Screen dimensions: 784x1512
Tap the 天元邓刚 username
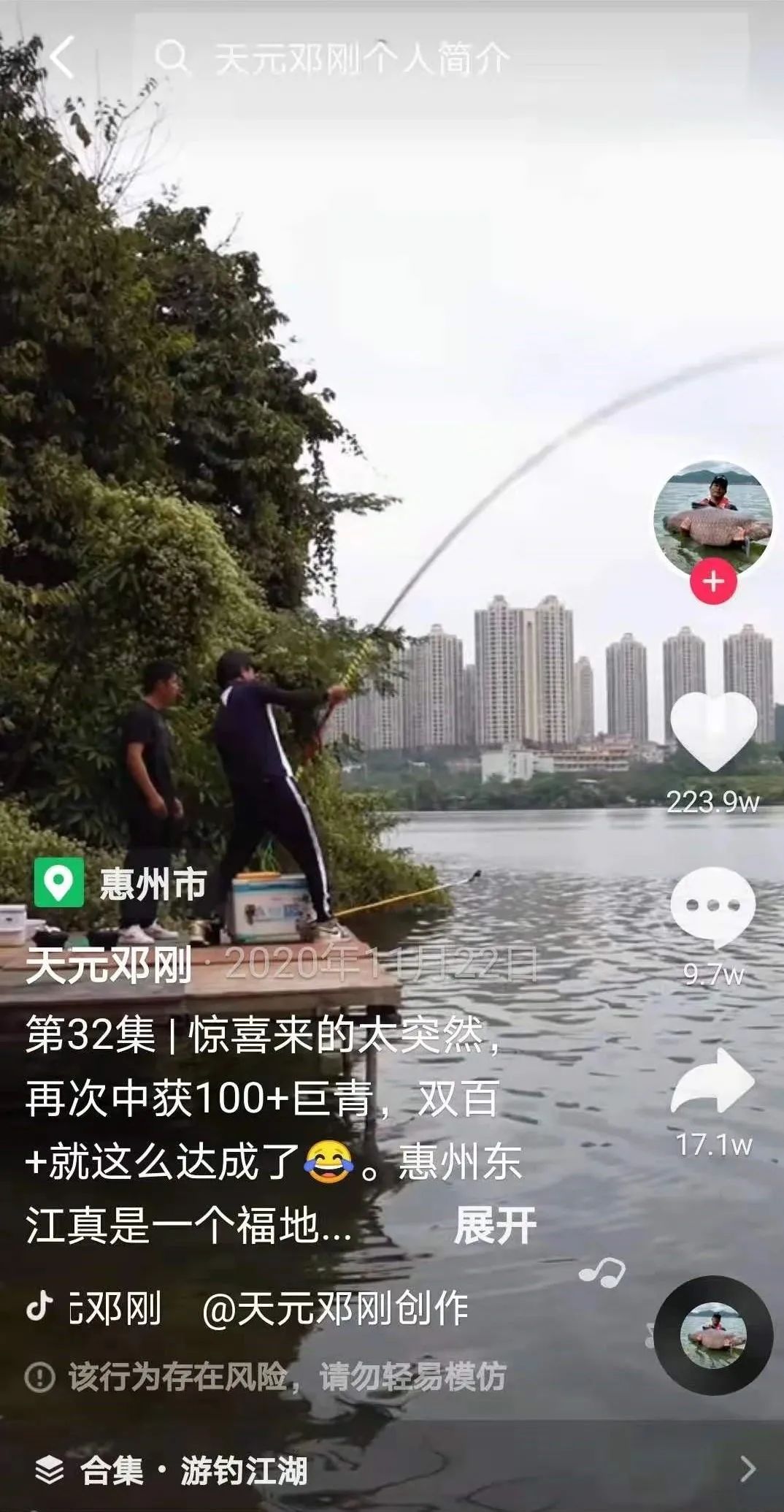pyautogui.click(x=109, y=965)
